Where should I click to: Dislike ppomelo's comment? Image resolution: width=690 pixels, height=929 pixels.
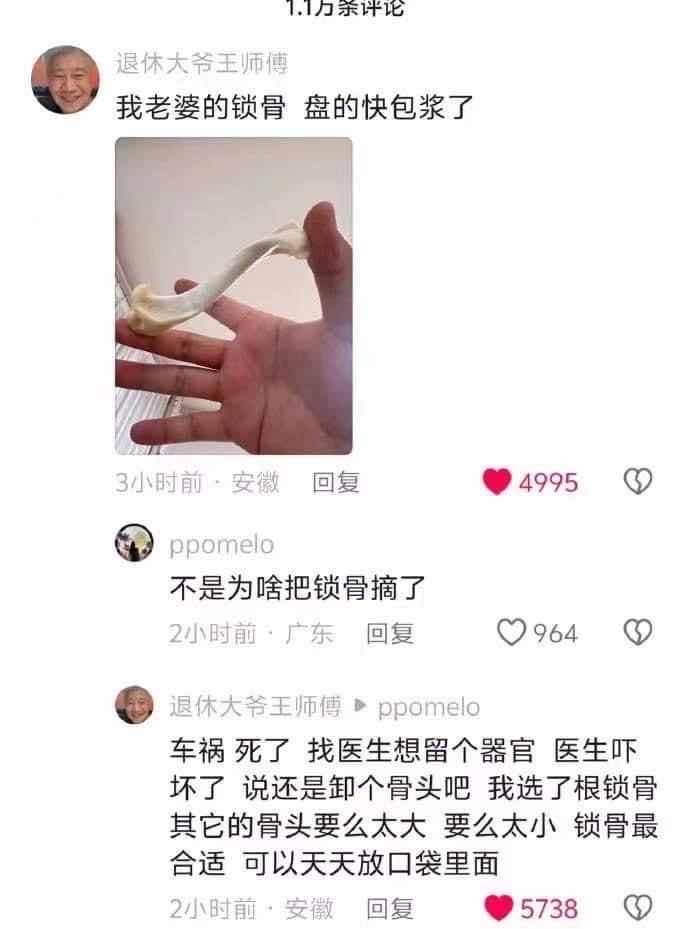pos(637,633)
